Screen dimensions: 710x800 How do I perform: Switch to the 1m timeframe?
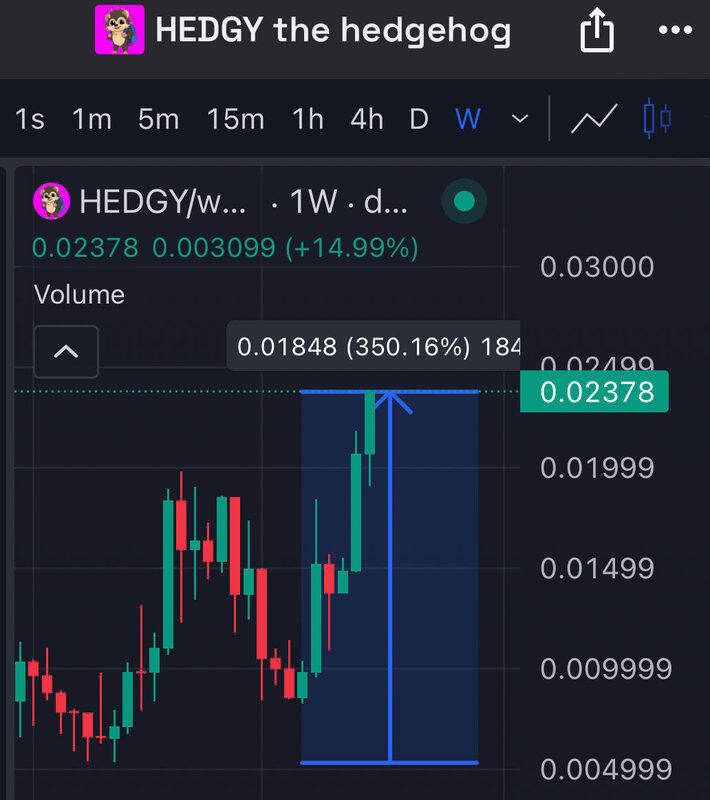click(92, 120)
